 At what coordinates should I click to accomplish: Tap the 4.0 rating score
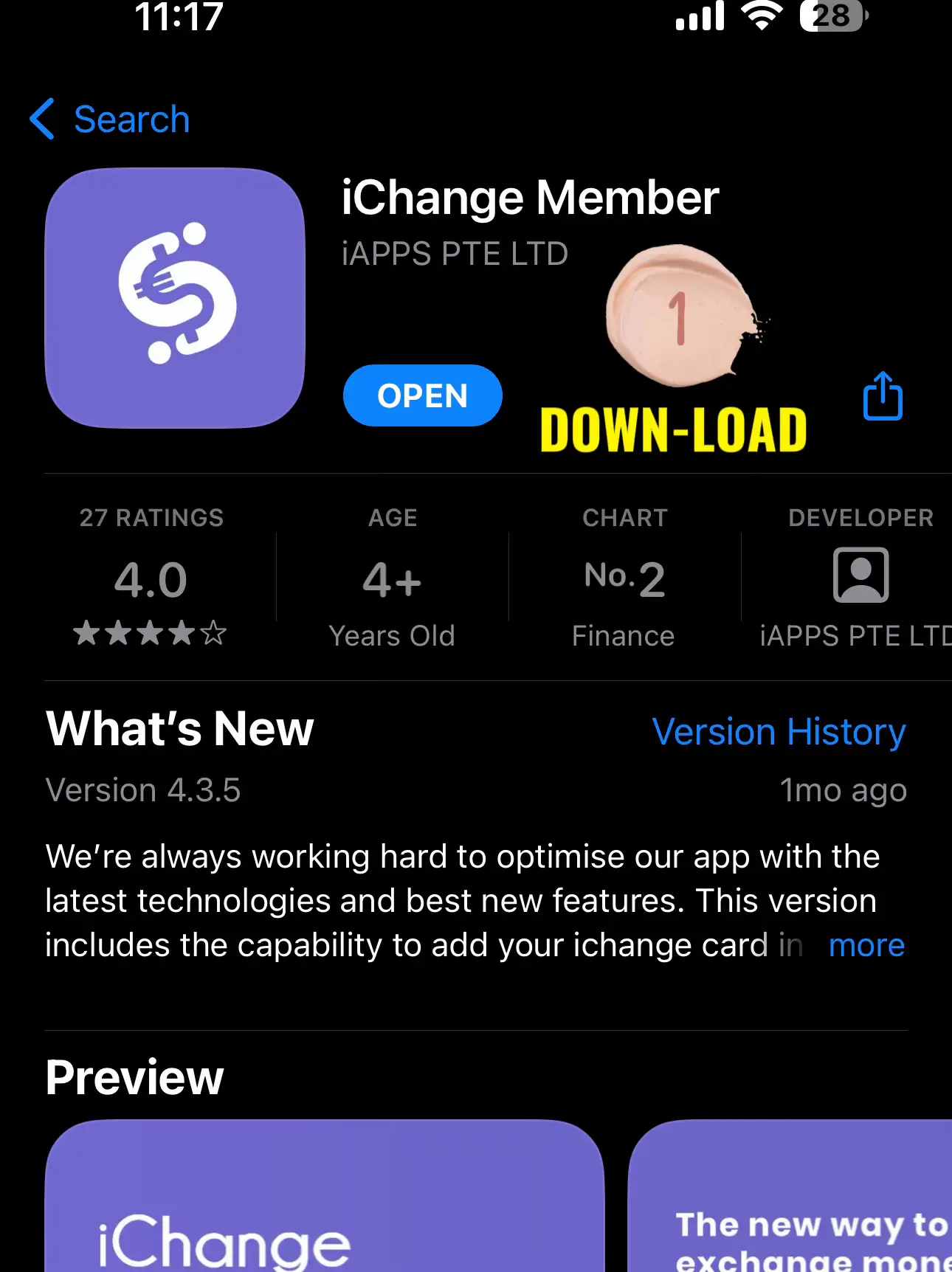point(151,578)
